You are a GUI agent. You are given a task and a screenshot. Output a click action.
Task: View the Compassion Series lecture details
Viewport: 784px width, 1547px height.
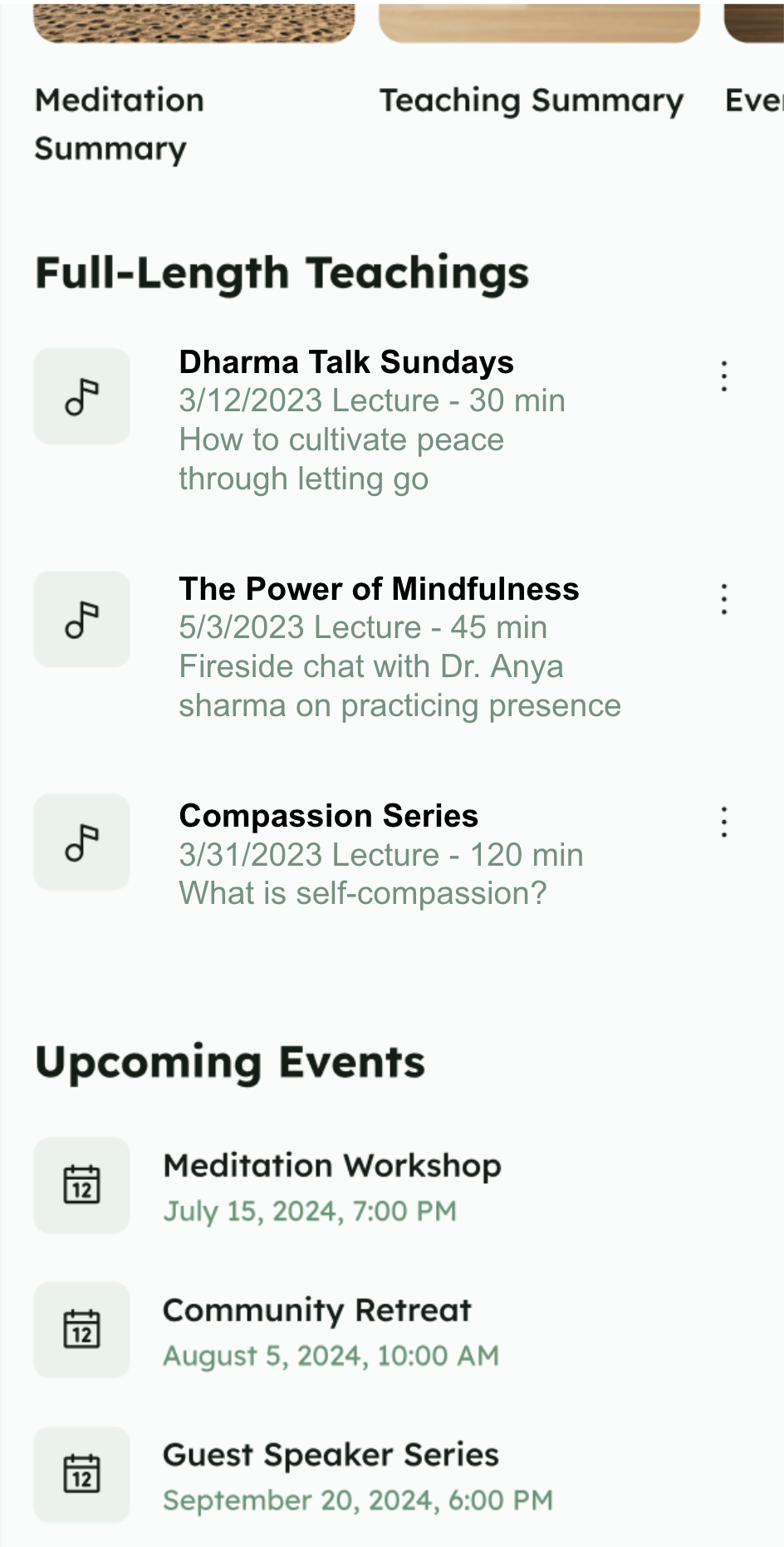[327, 815]
